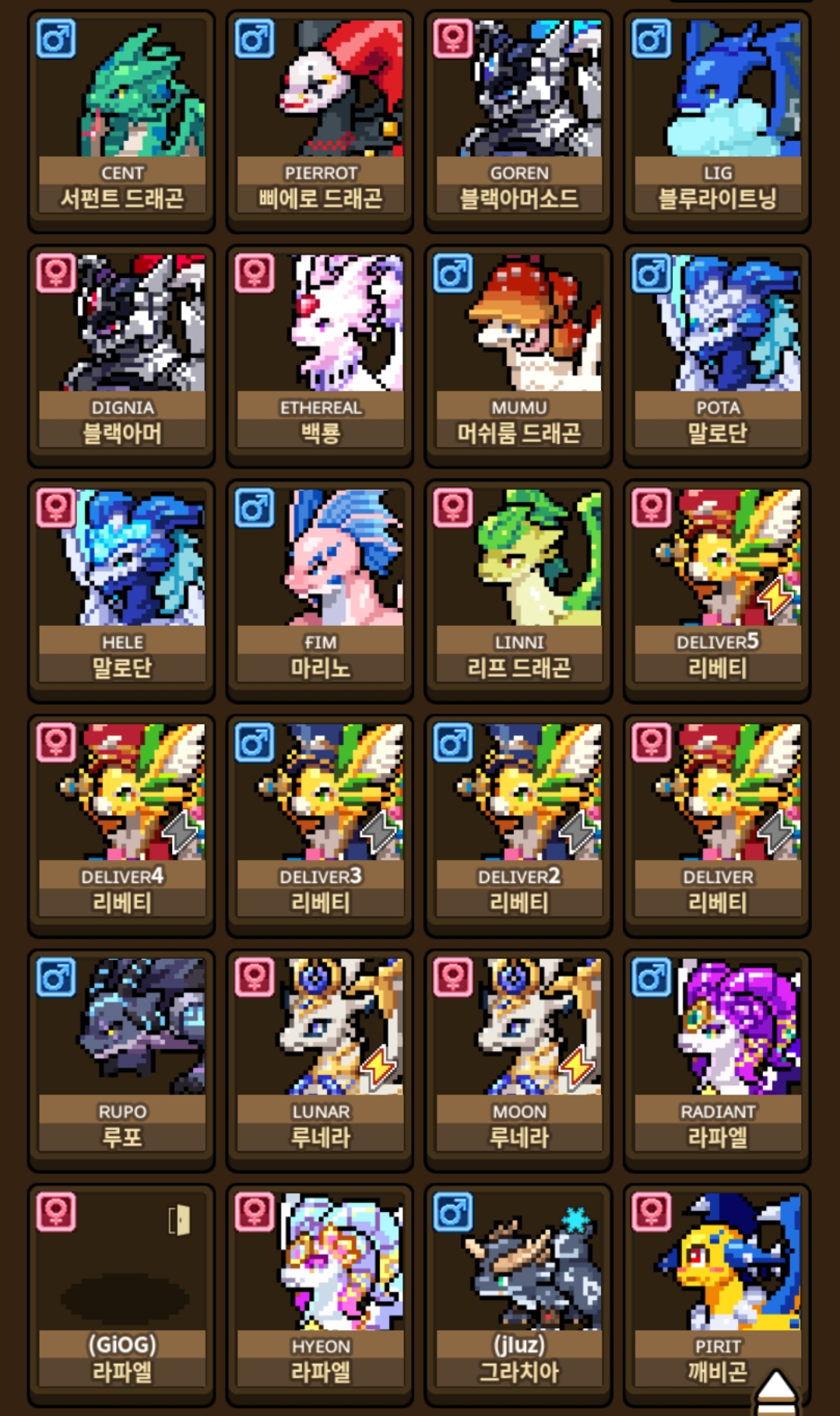The height and width of the screenshot is (1416, 840).
Task: Choose the (GiOG) empty nest card
Action: coord(121,1295)
